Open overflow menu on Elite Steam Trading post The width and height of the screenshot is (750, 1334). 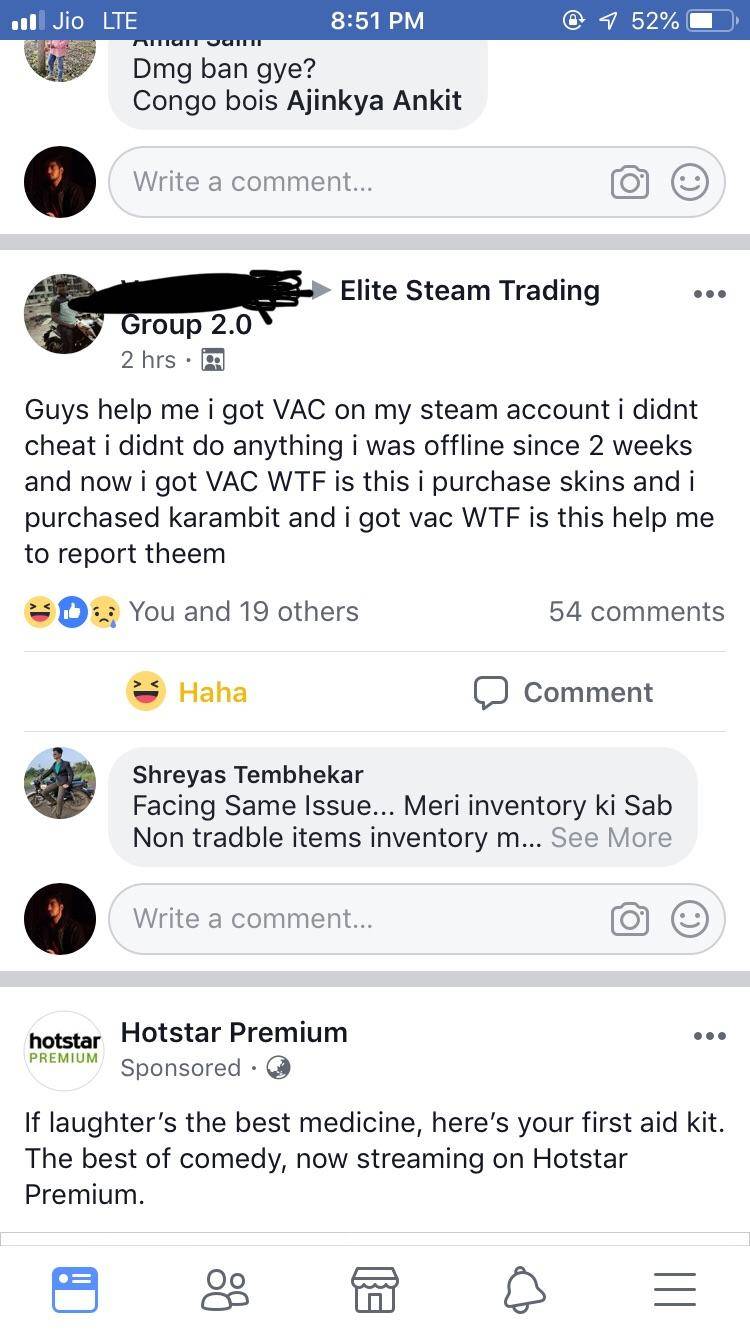pos(709,294)
